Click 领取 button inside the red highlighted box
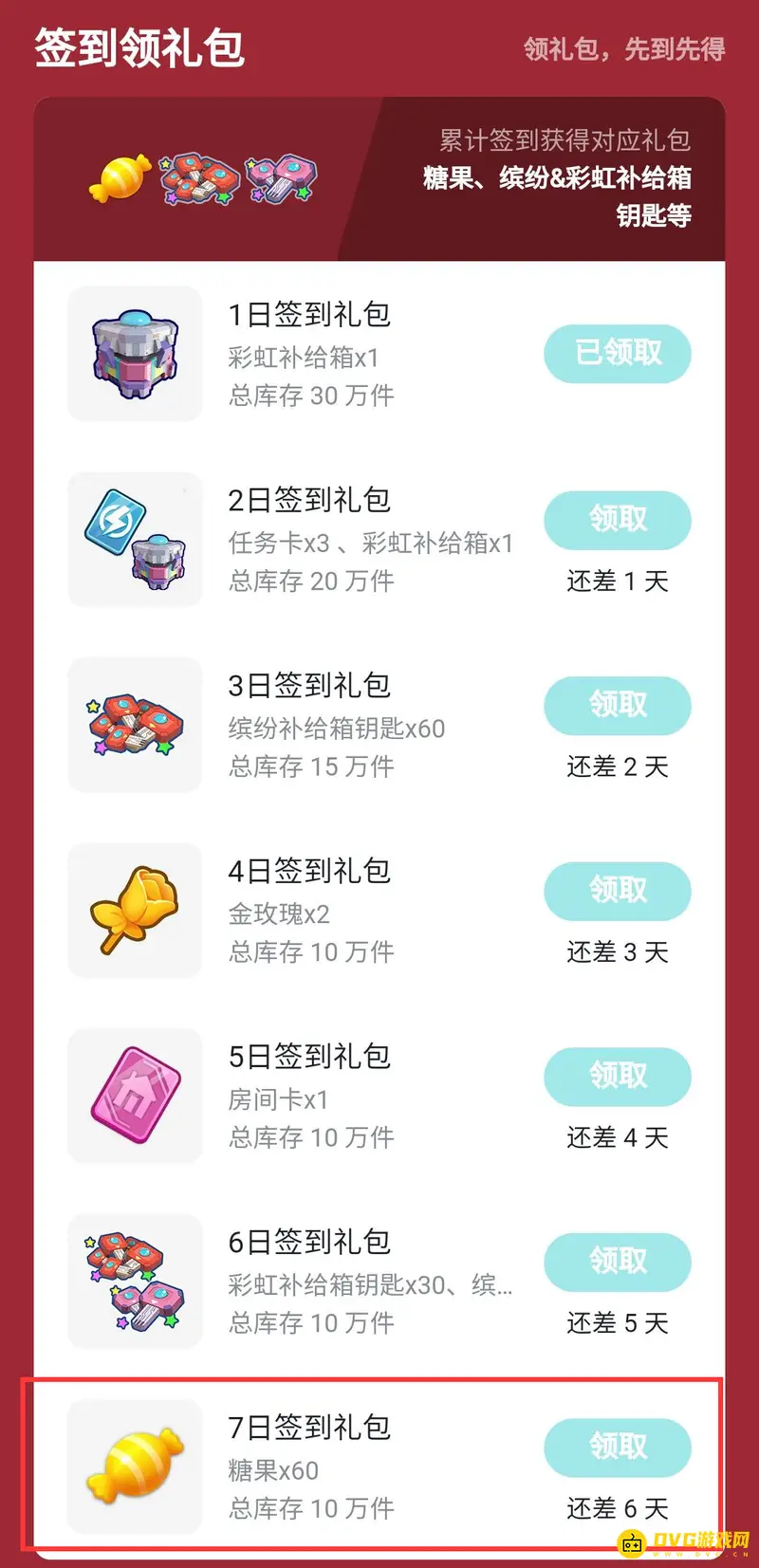Screen dimensions: 759x1568 (617, 1447)
